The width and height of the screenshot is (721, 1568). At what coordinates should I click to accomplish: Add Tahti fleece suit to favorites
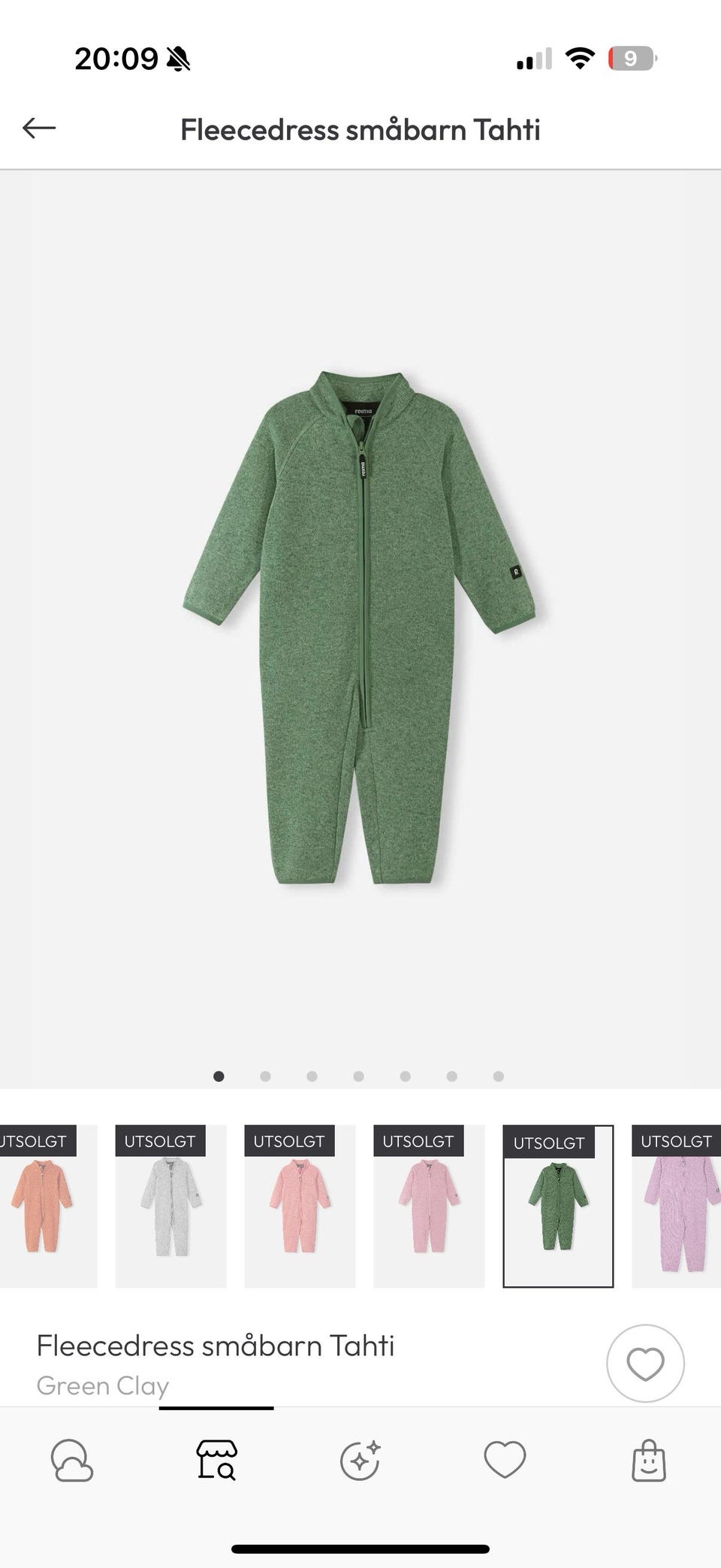coord(645,1363)
